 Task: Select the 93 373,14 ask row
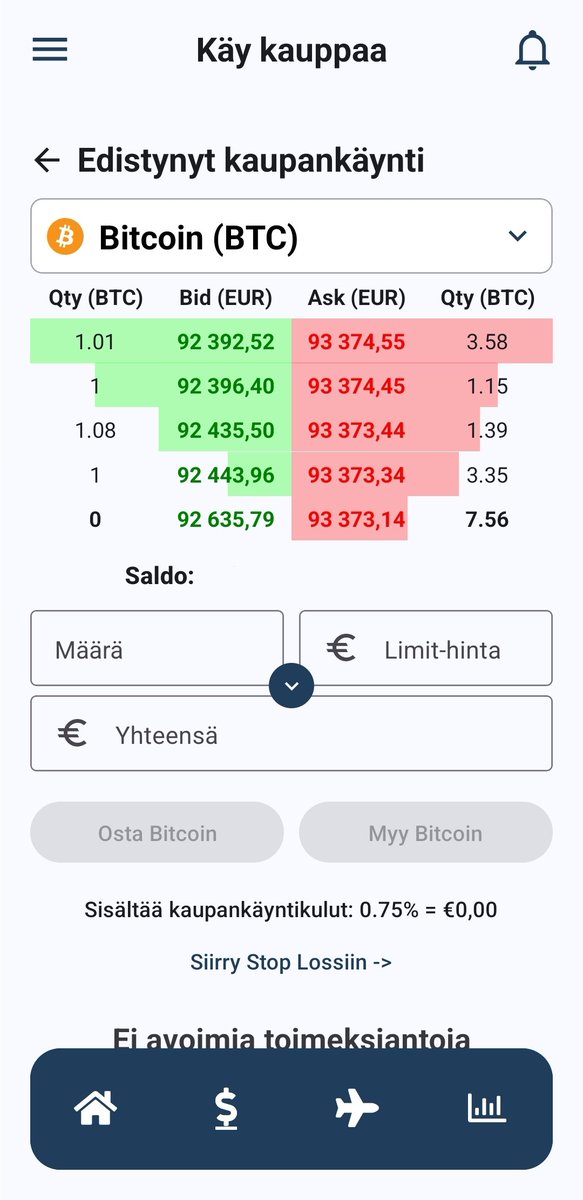pos(422,519)
